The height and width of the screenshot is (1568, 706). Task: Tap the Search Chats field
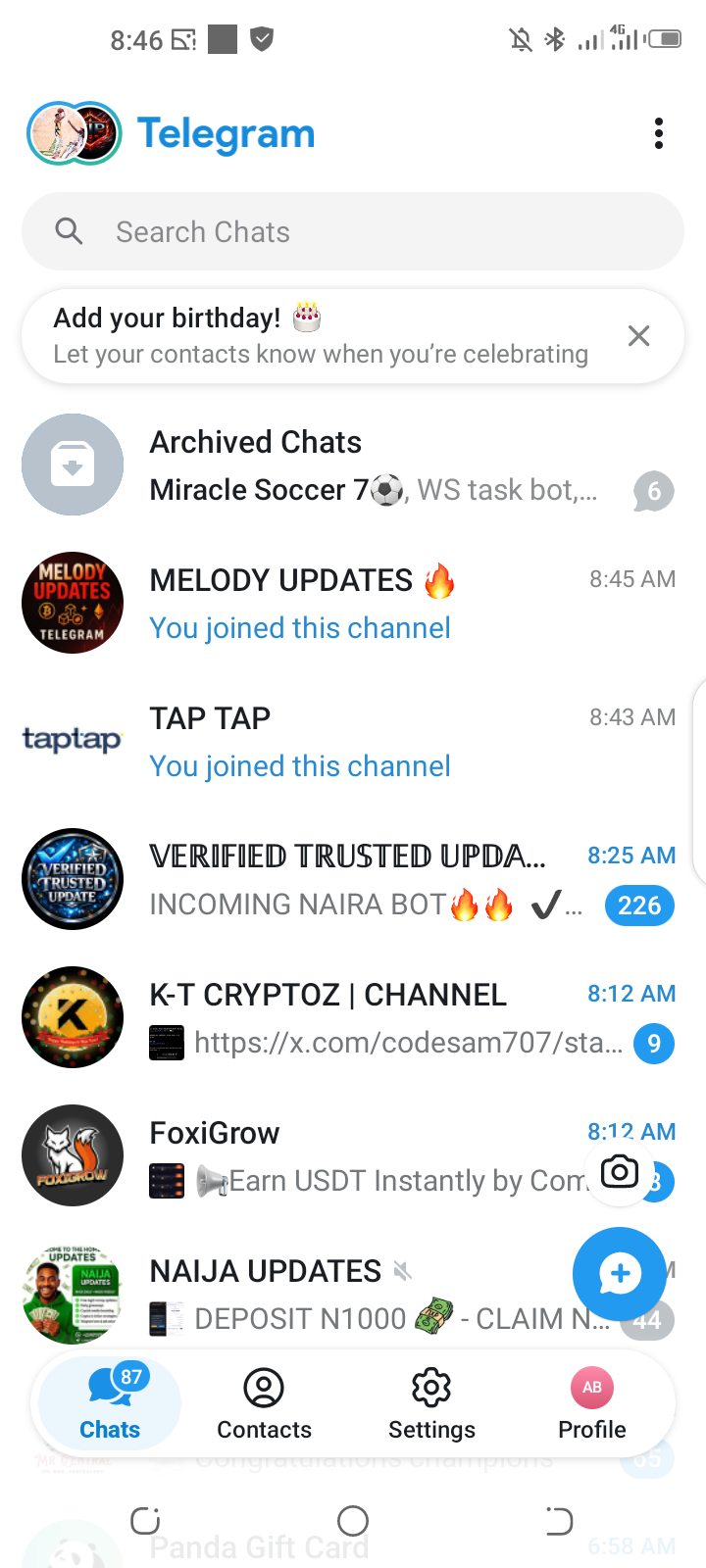coord(353,232)
